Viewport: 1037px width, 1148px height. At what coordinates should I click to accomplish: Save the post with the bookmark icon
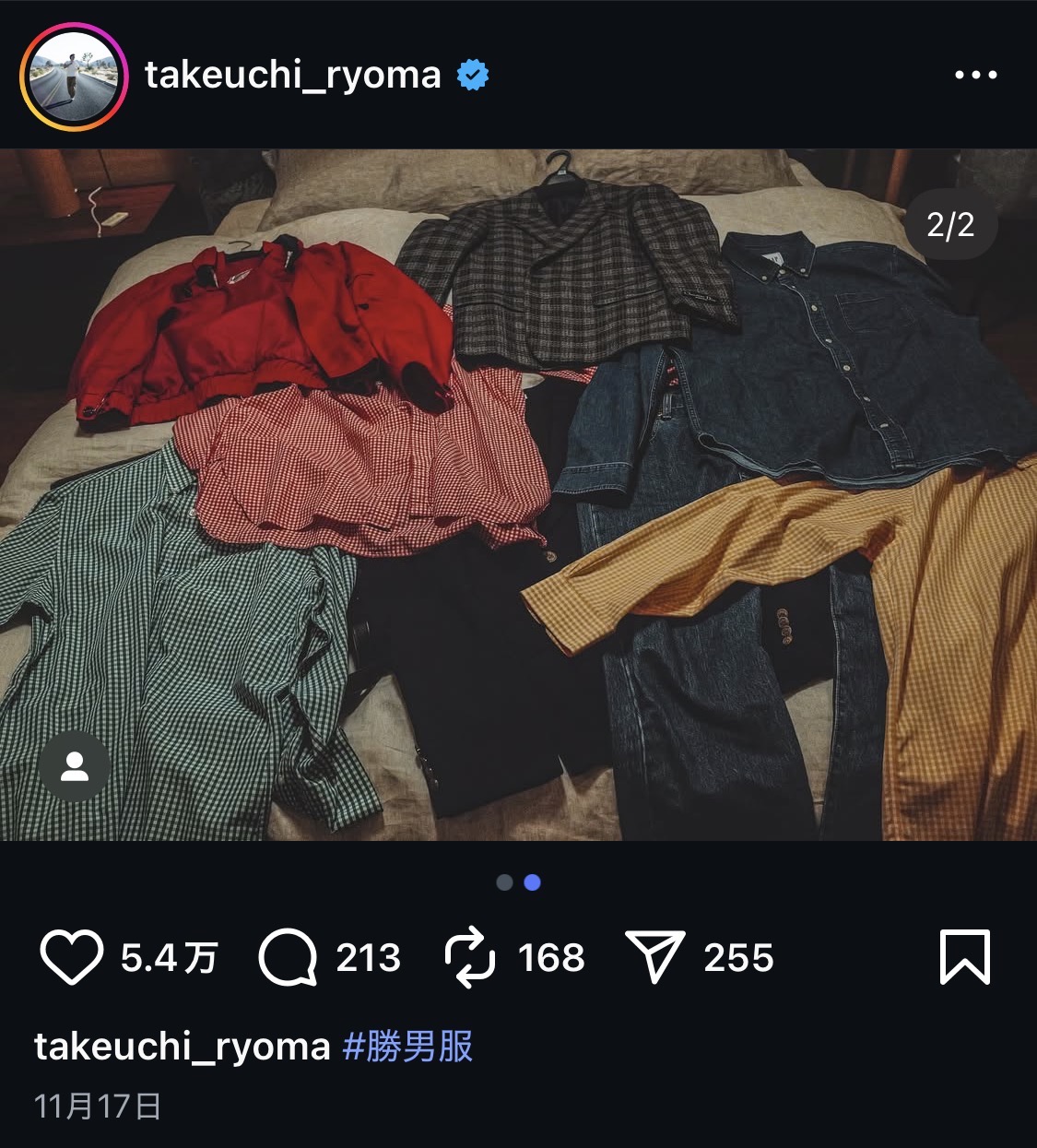tap(964, 957)
